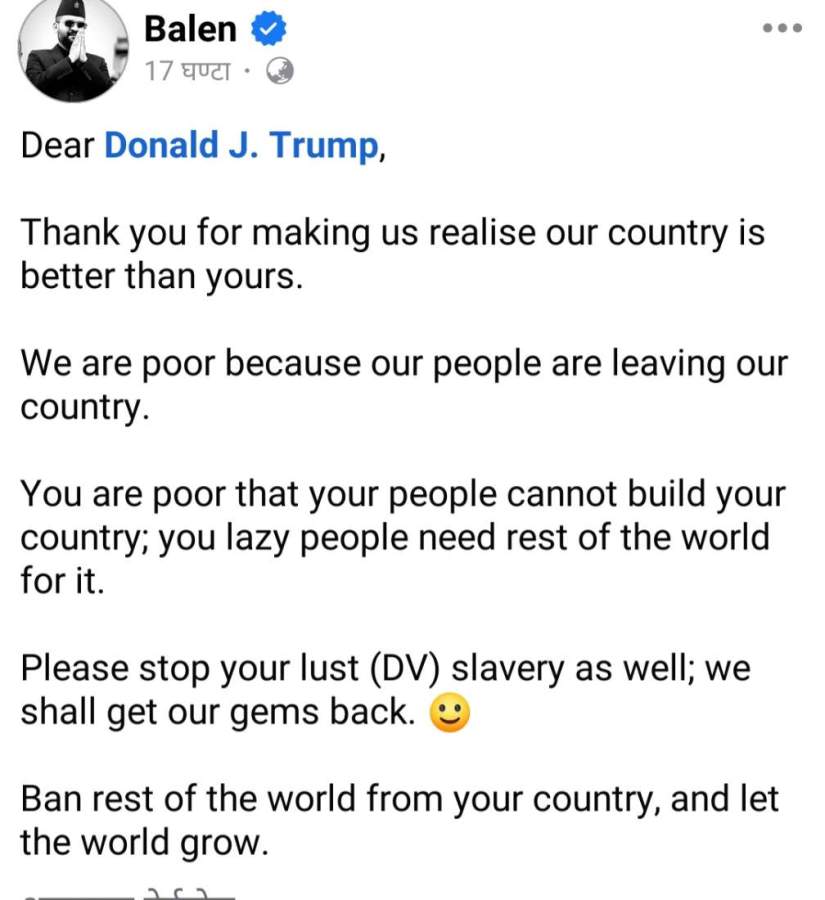Tap the Balen profile name
This screenshot has height=900, width=825.
pyautogui.click(x=189, y=29)
